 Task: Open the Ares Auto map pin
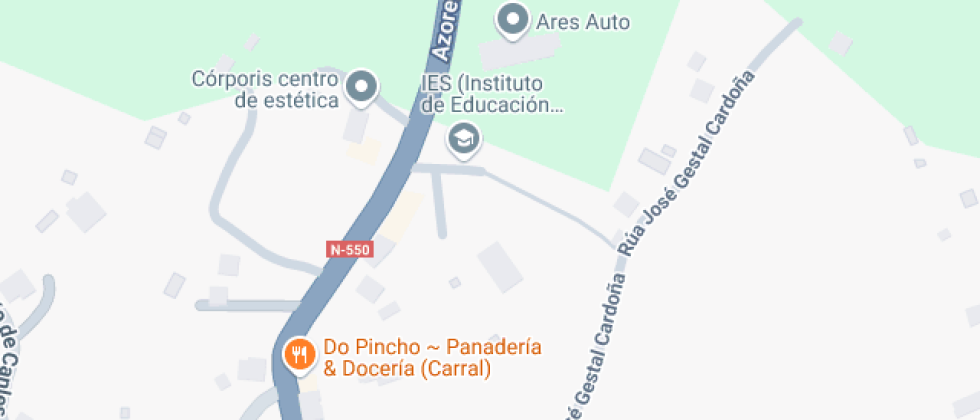[x=513, y=20]
